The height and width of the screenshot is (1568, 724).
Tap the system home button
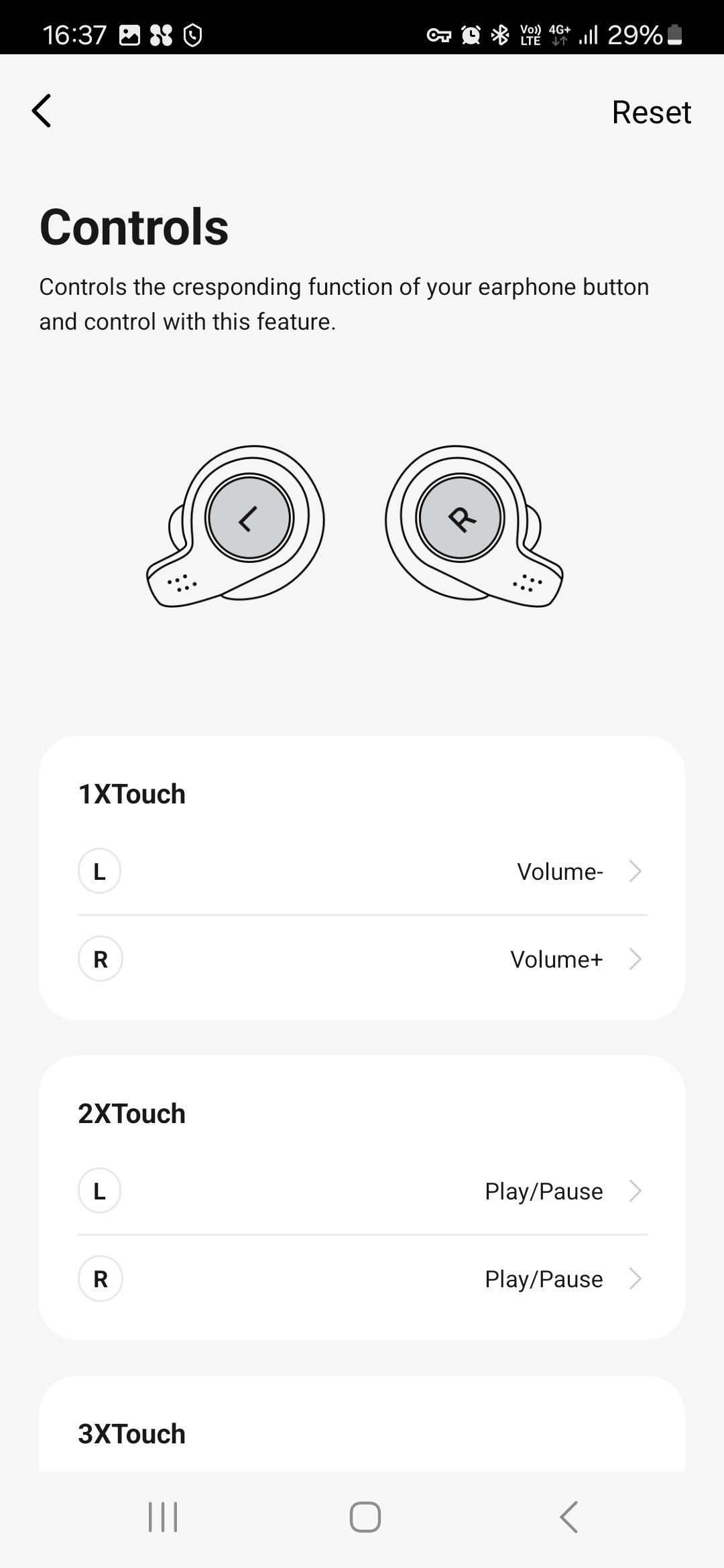click(365, 1517)
